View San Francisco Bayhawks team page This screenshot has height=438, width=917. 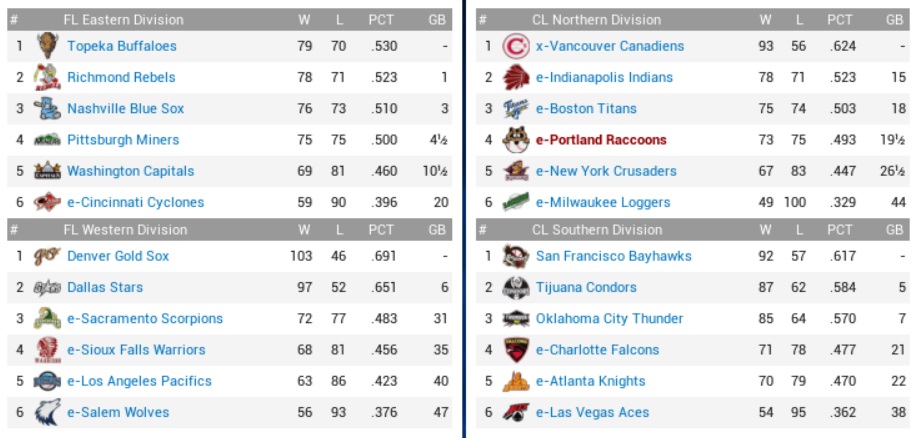pos(613,256)
